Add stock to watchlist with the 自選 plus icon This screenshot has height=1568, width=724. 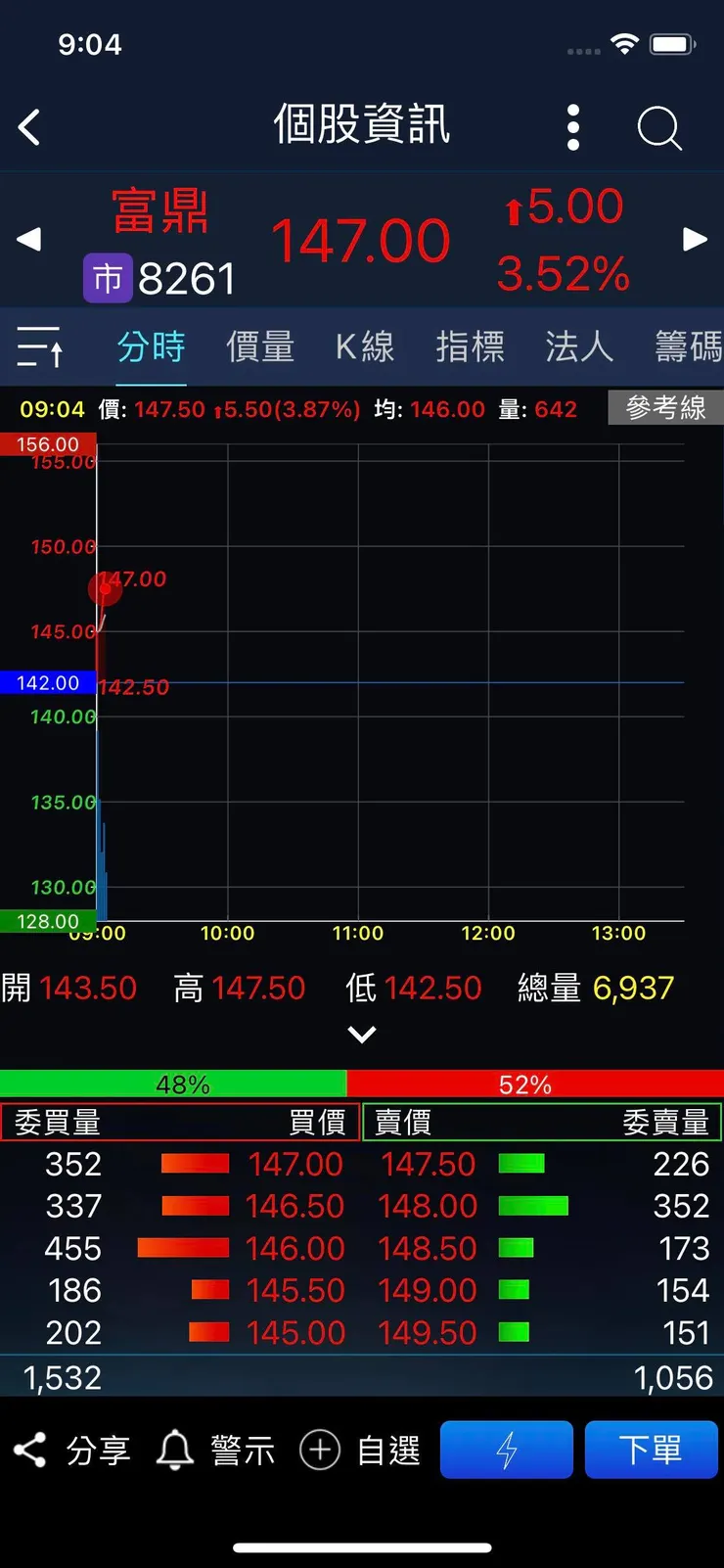357,1450
